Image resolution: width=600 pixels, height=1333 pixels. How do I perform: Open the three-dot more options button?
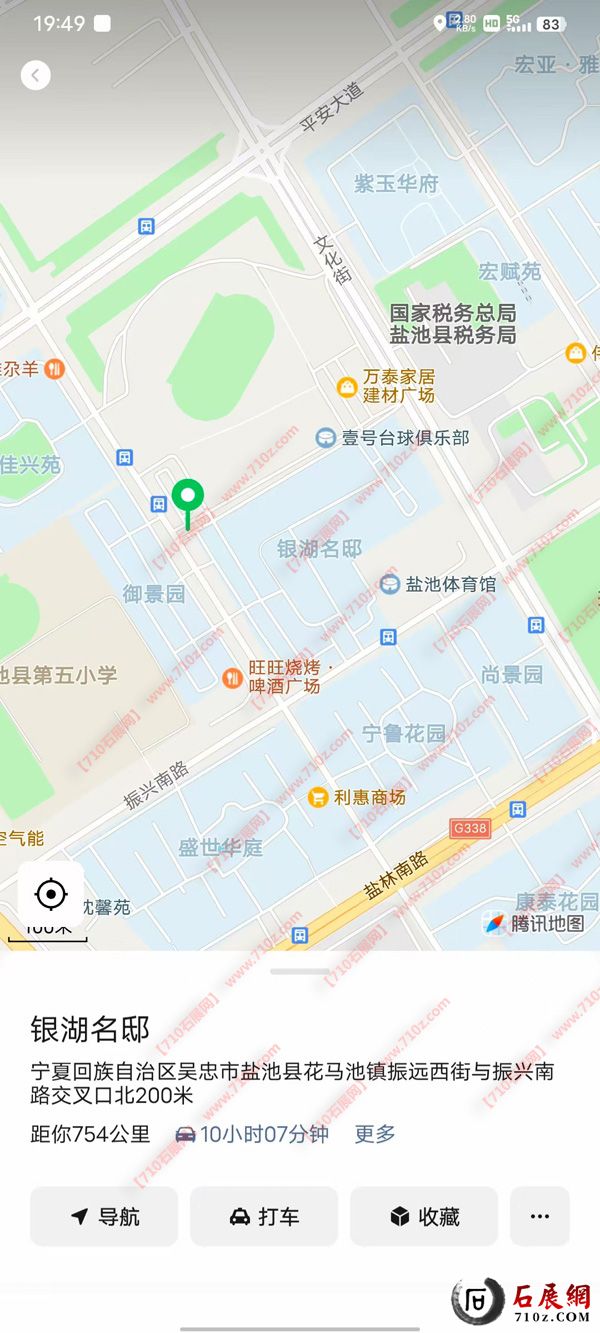pos(540,1216)
